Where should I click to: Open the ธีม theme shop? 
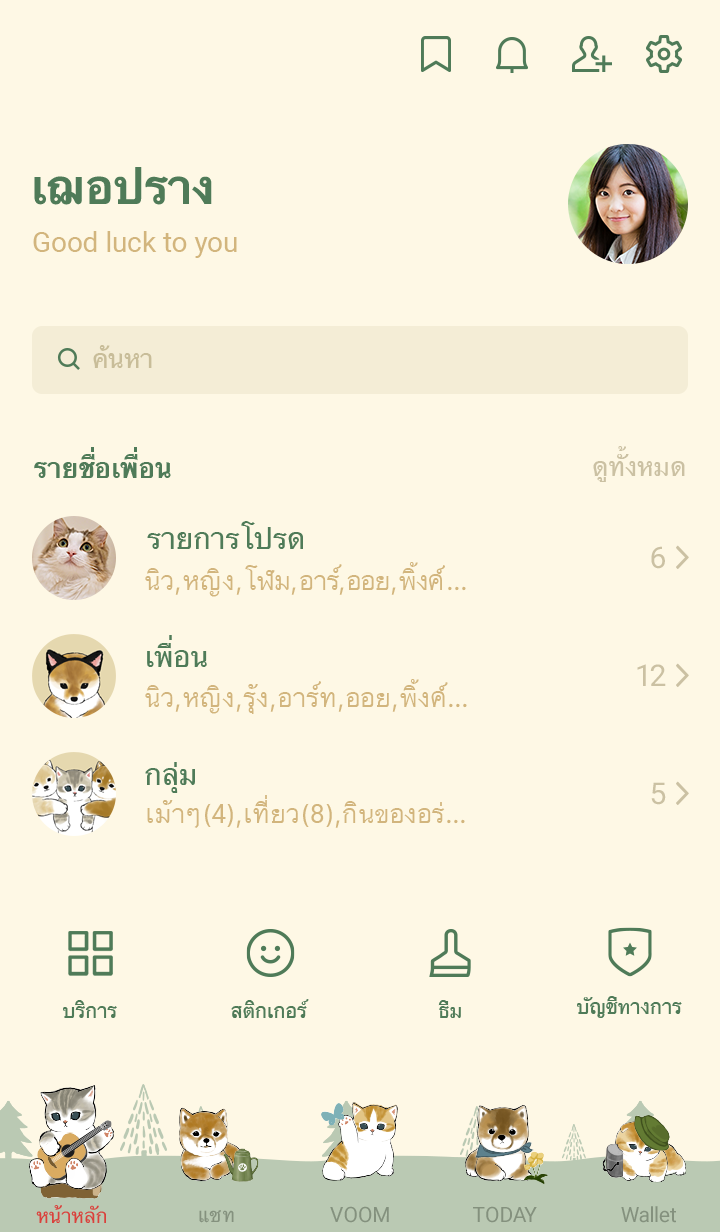click(450, 975)
